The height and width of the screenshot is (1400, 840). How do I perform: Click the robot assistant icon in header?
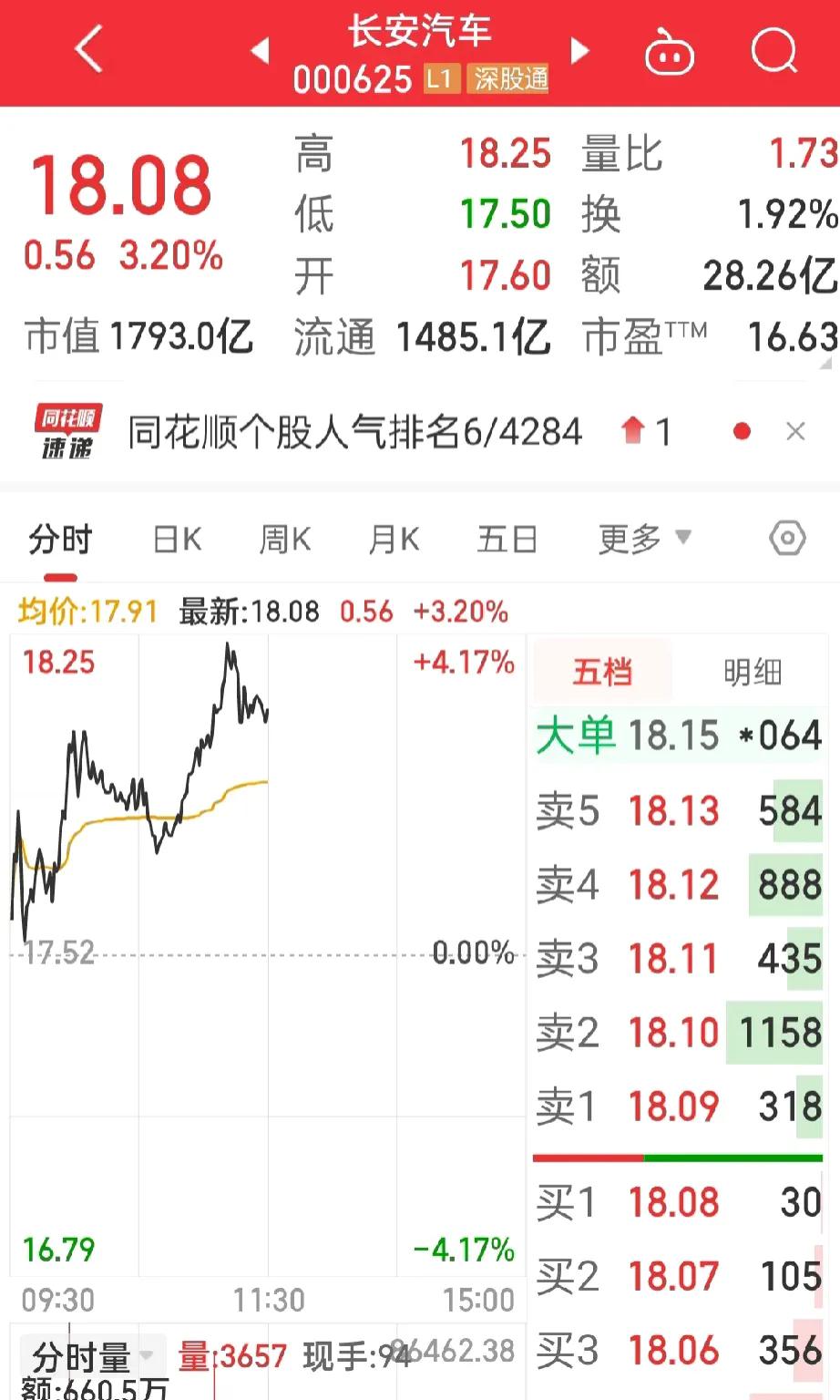[x=670, y=53]
